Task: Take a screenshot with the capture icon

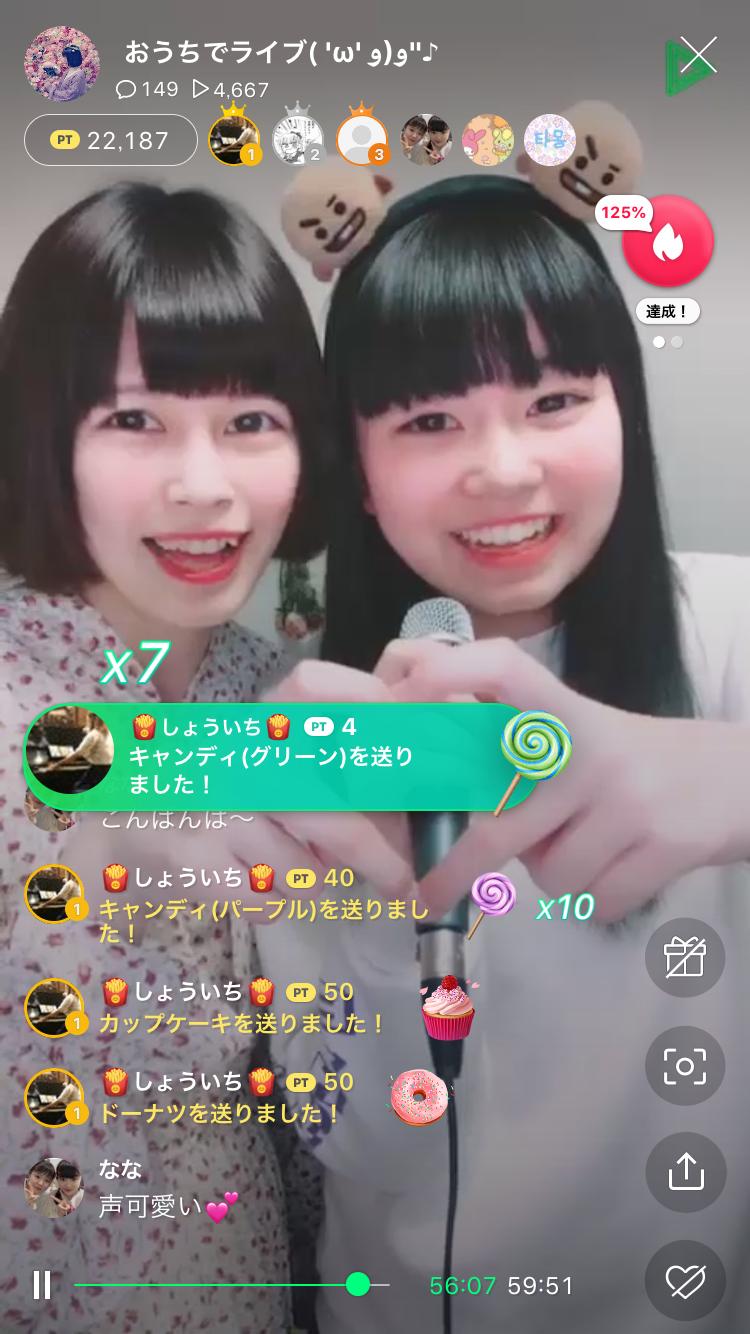Action: [685, 1066]
